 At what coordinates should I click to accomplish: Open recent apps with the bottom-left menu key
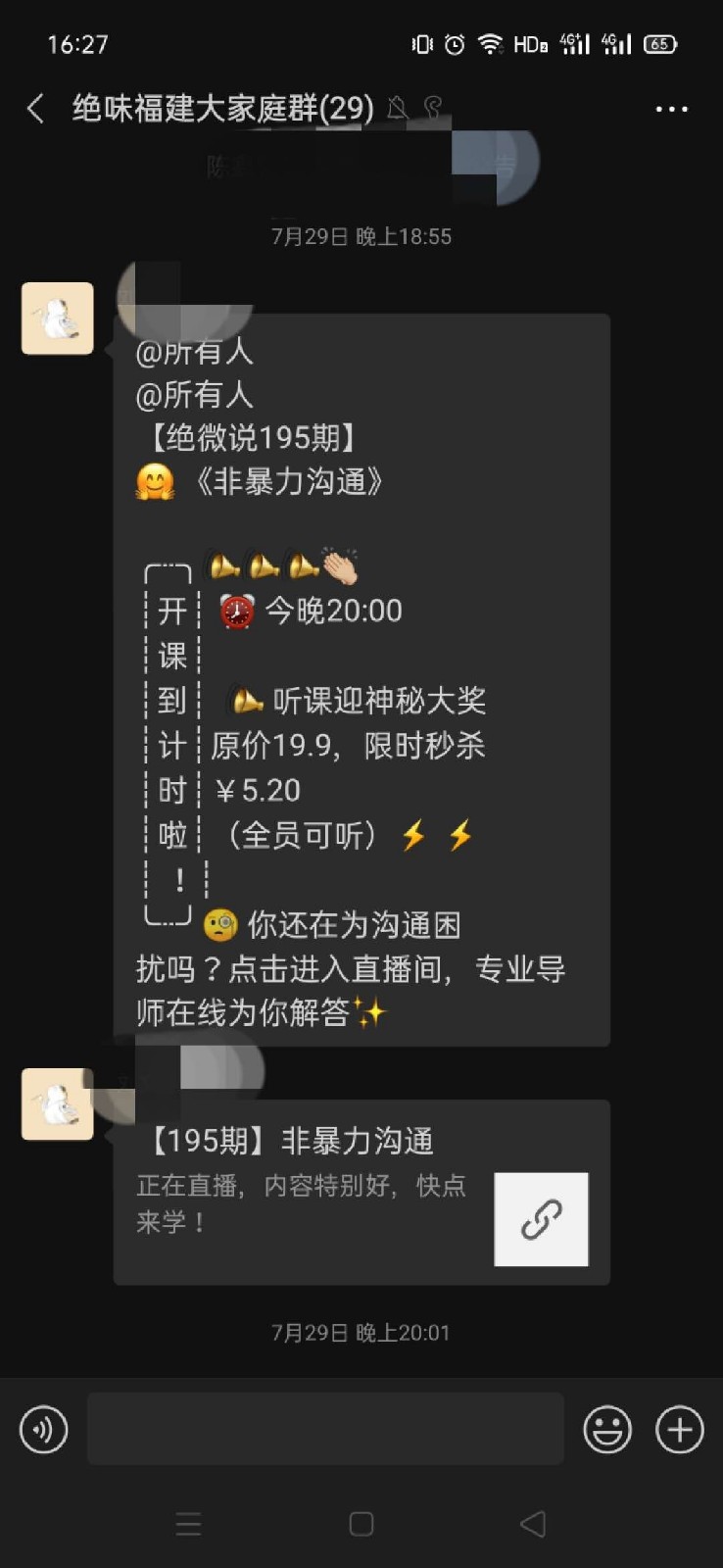(x=189, y=1524)
